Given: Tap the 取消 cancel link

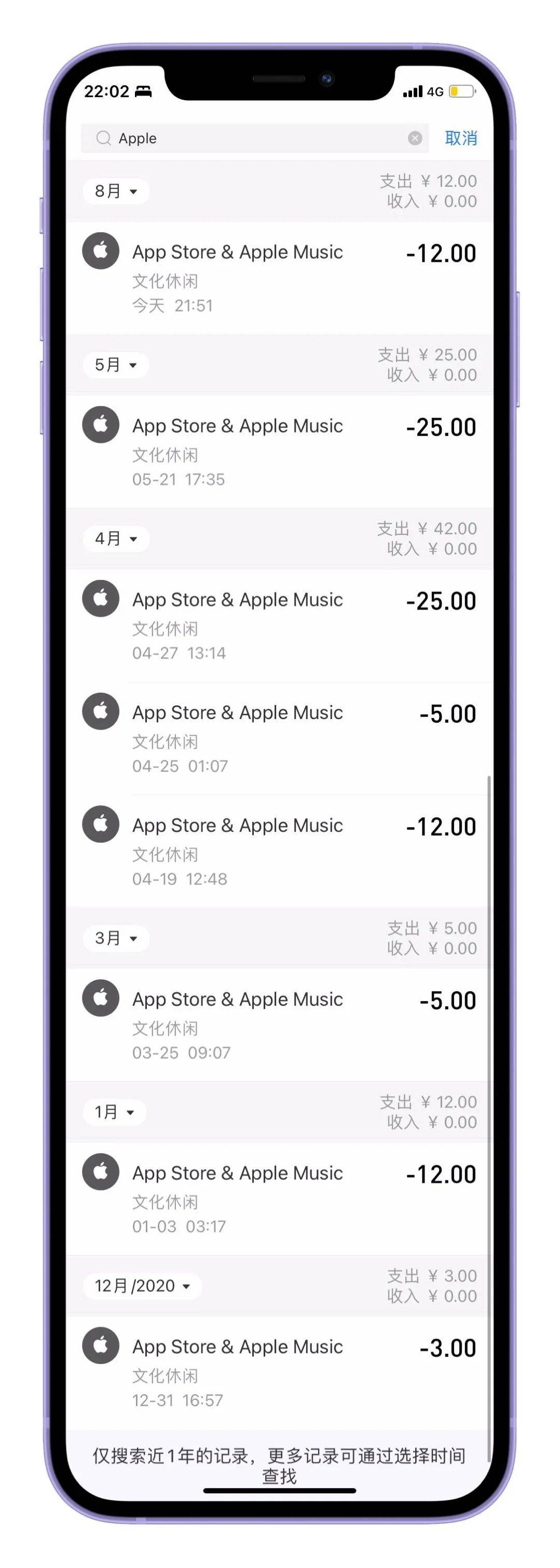Looking at the screenshot, I should (461, 138).
